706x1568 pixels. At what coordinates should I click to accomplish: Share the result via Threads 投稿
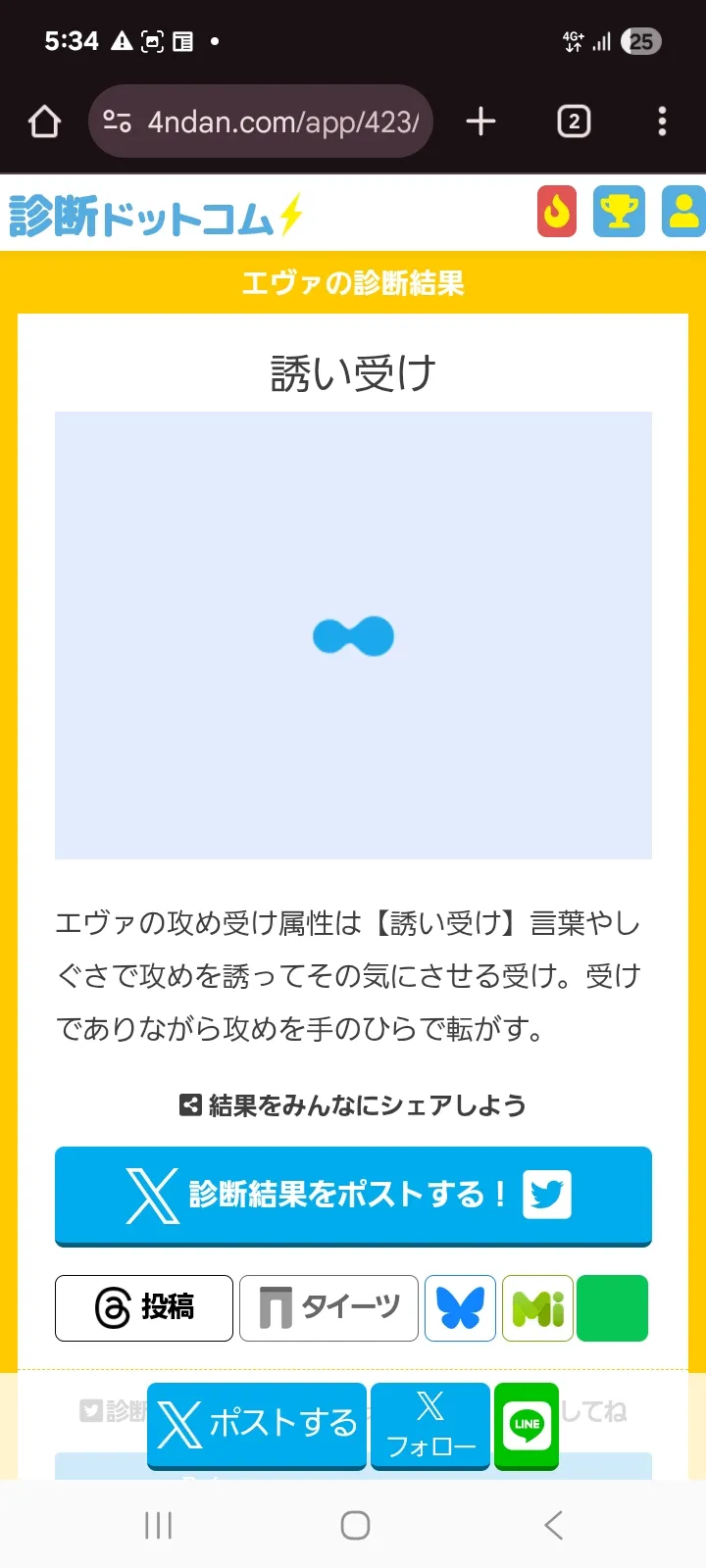tap(144, 1308)
